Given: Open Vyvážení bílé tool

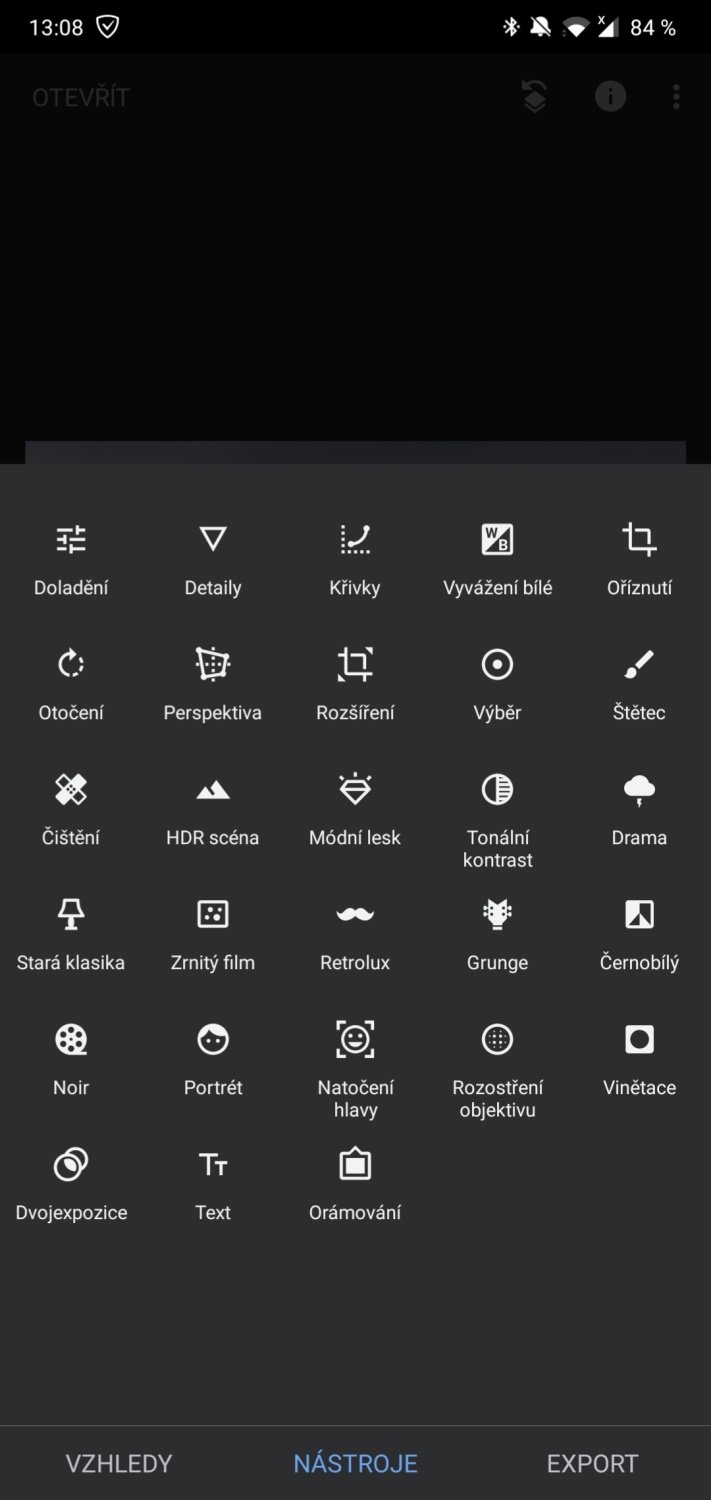Looking at the screenshot, I should (x=497, y=561).
